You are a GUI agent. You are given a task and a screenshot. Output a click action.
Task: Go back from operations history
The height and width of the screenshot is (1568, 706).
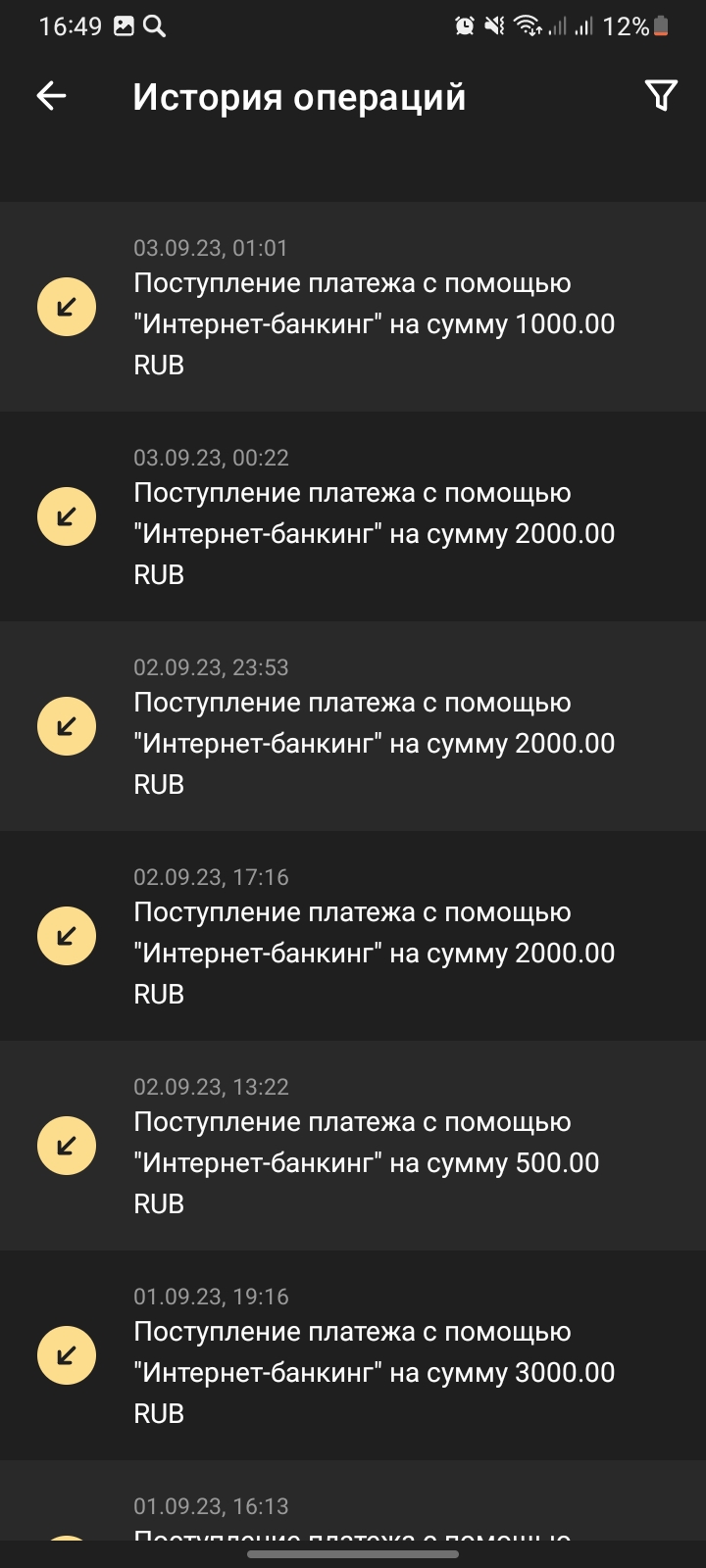click(51, 96)
